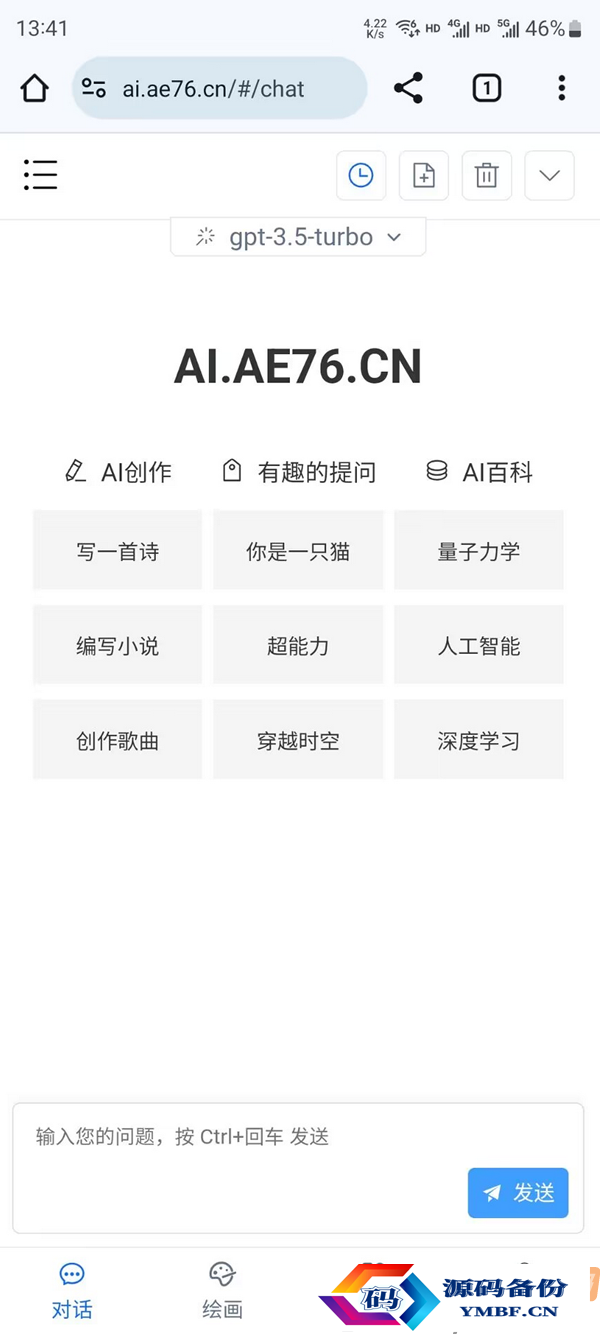The height and width of the screenshot is (1342, 600).
Task: Choose the 人工智能 prompt
Action: click(x=479, y=645)
